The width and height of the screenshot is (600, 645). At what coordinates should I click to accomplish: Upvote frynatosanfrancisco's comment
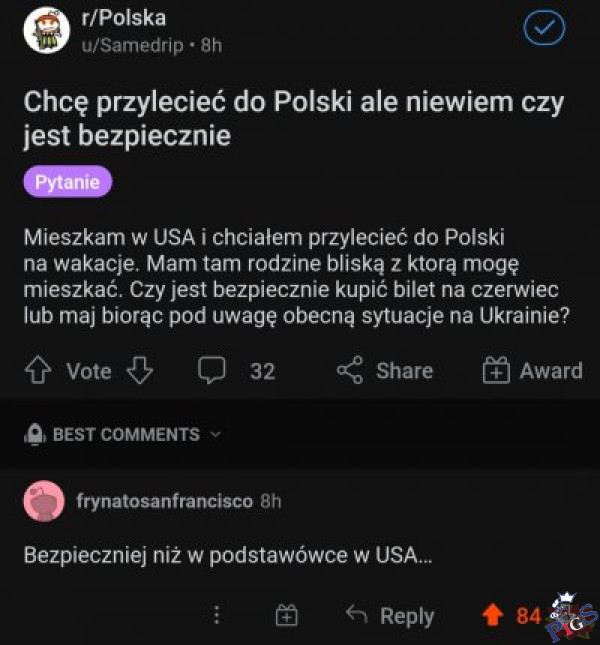coord(492,616)
